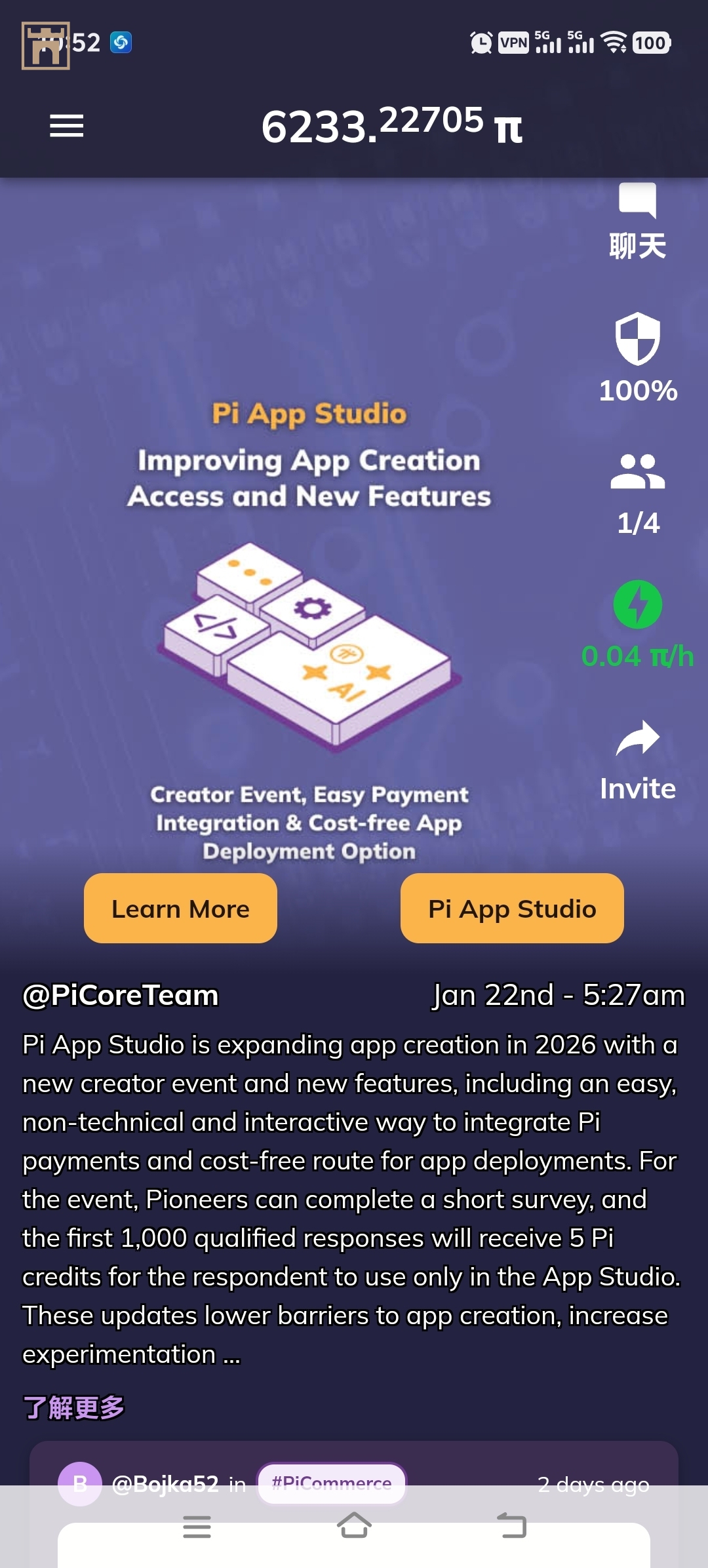Tap the Learn More button
708x1568 pixels.
[180, 909]
